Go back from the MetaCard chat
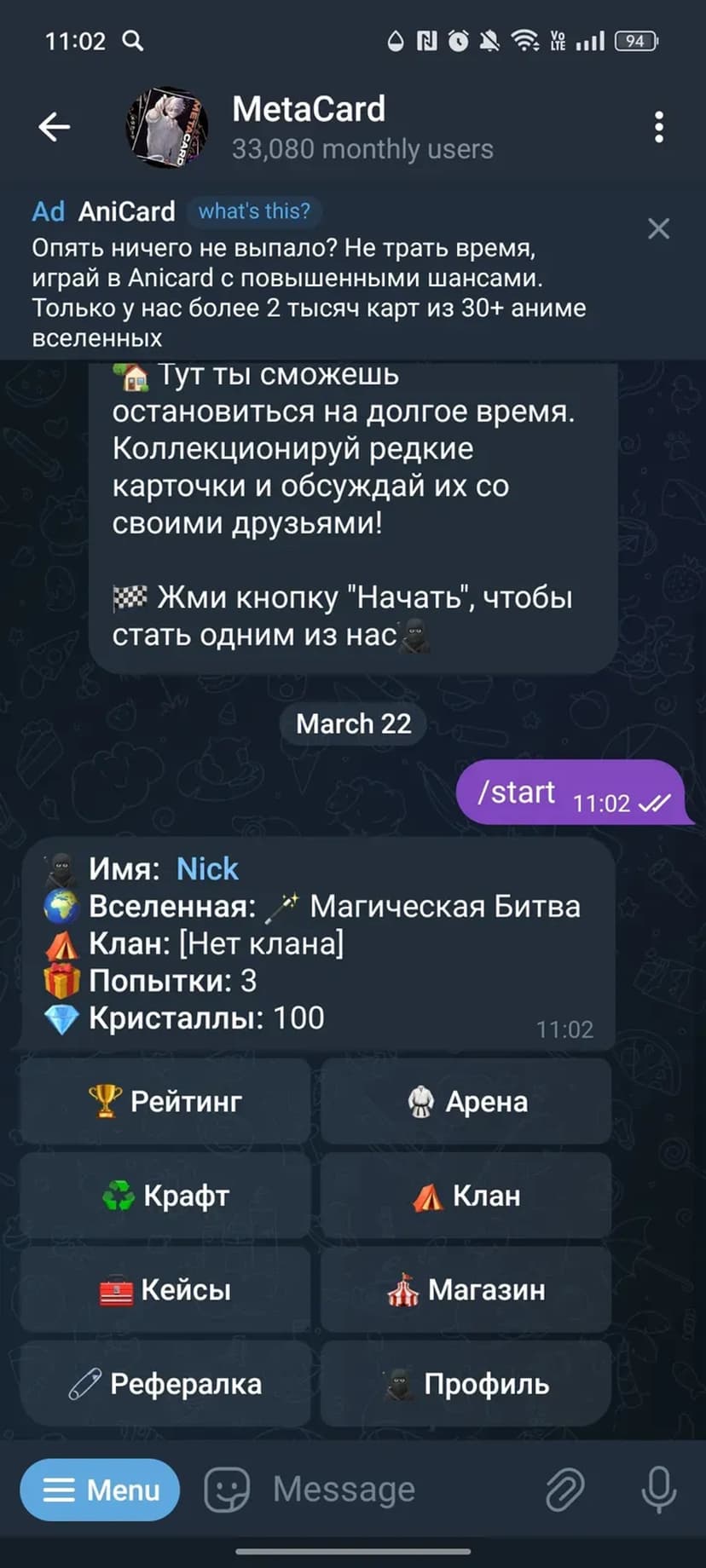The height and width of the screenshot is (1568, 706). point(54,127)
